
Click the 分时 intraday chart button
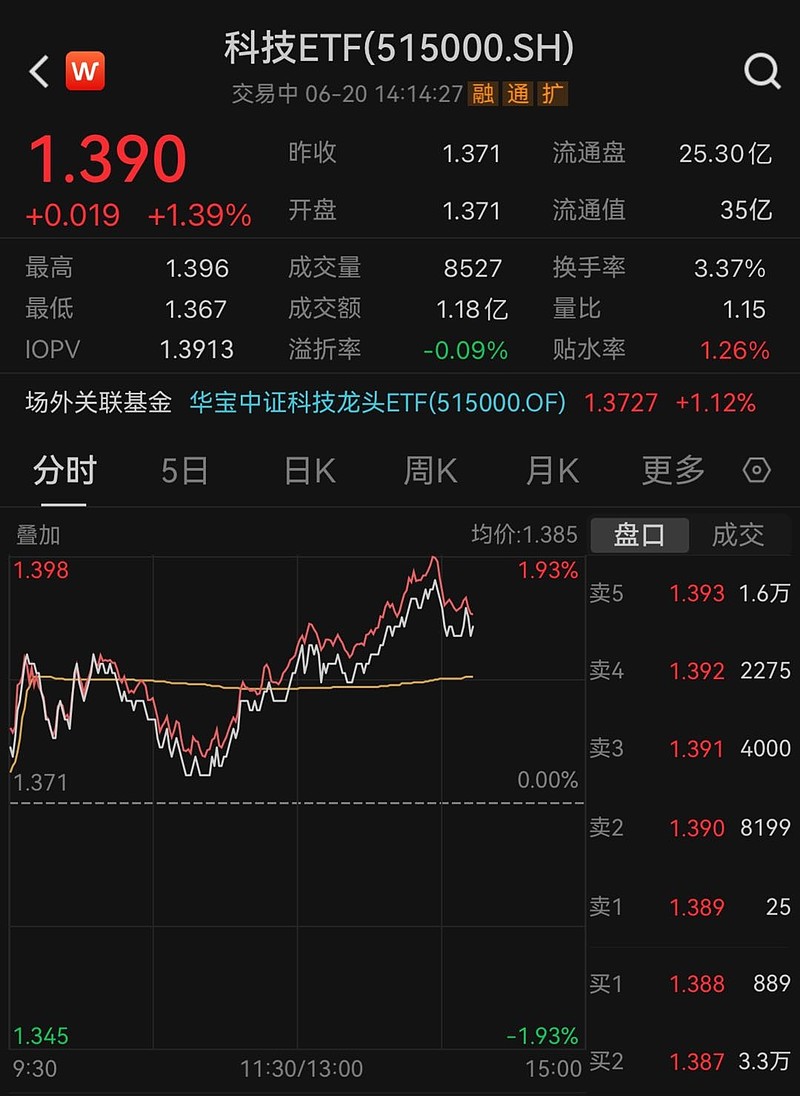63,470
